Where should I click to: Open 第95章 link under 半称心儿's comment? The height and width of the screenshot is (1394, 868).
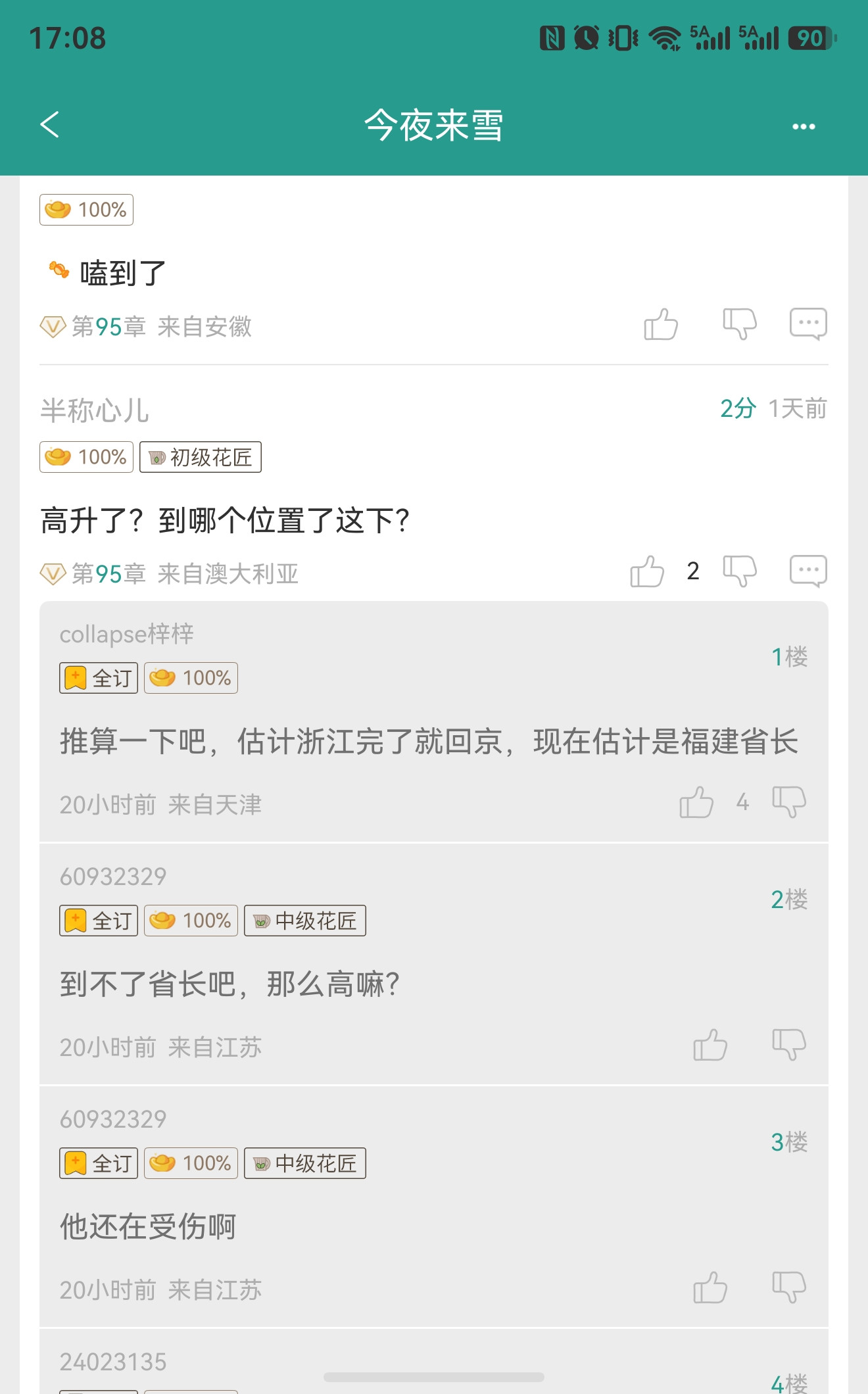click(108, 574)
